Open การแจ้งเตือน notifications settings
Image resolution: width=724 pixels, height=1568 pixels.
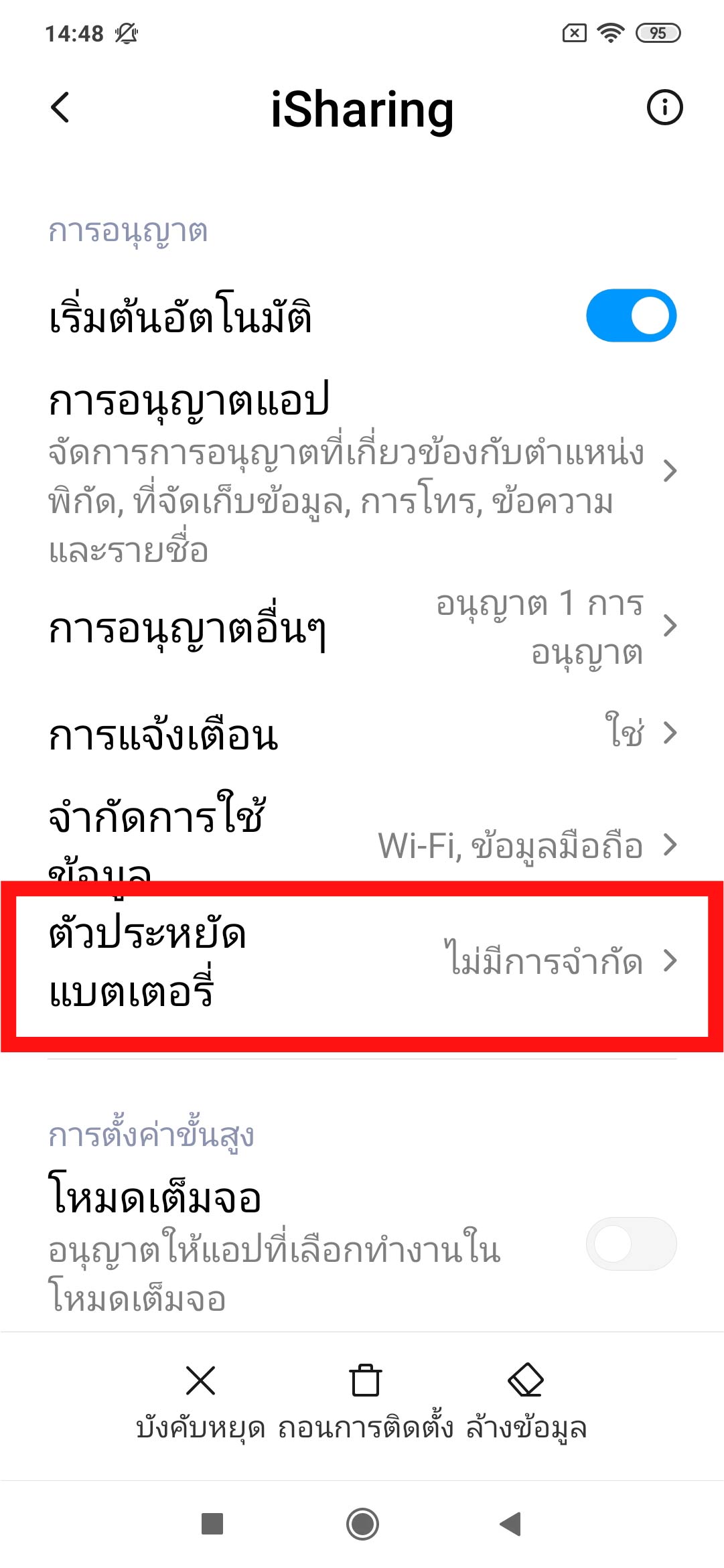click(x=362, y=734)
